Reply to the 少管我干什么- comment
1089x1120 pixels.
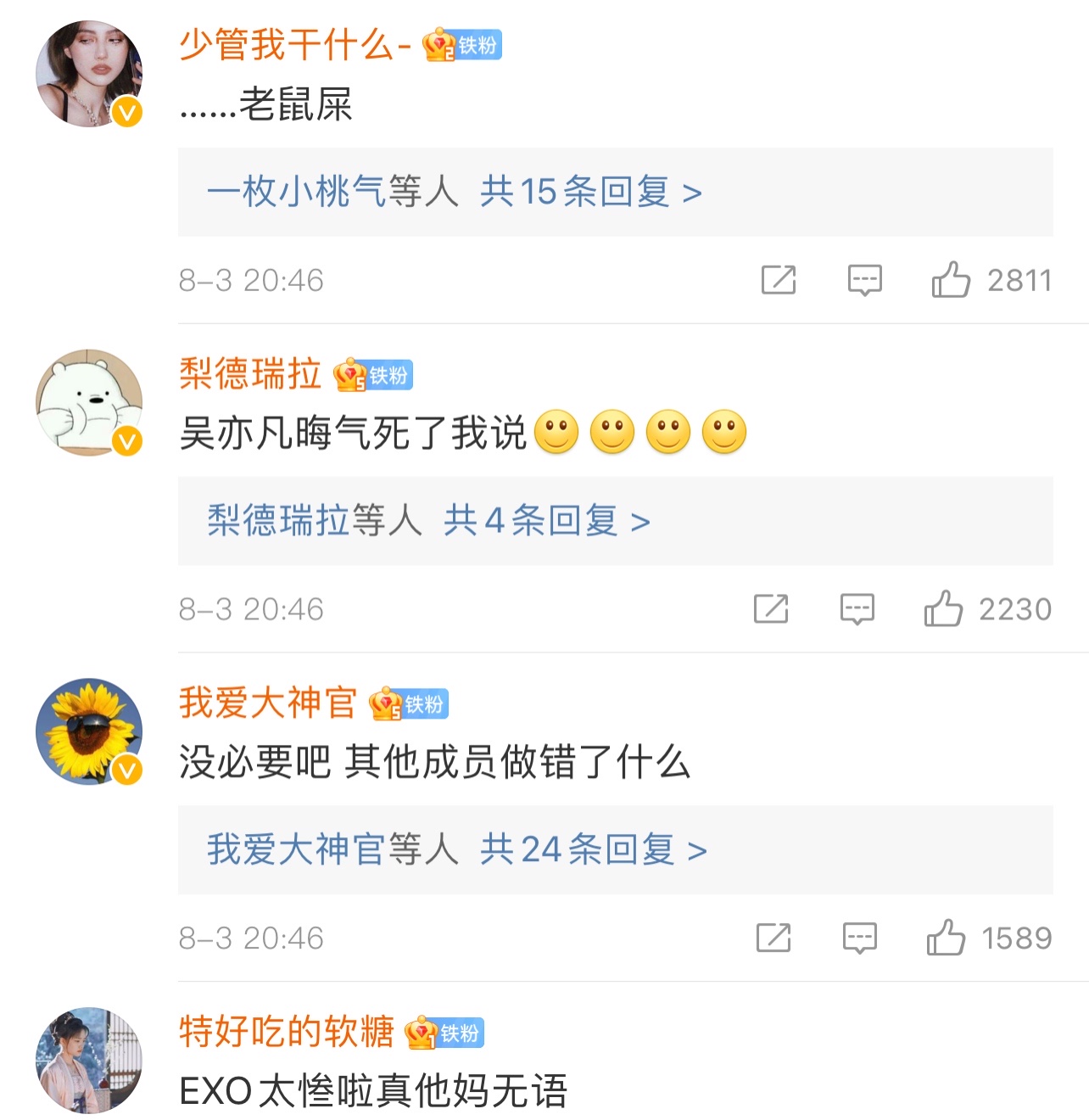pos(865,280)
